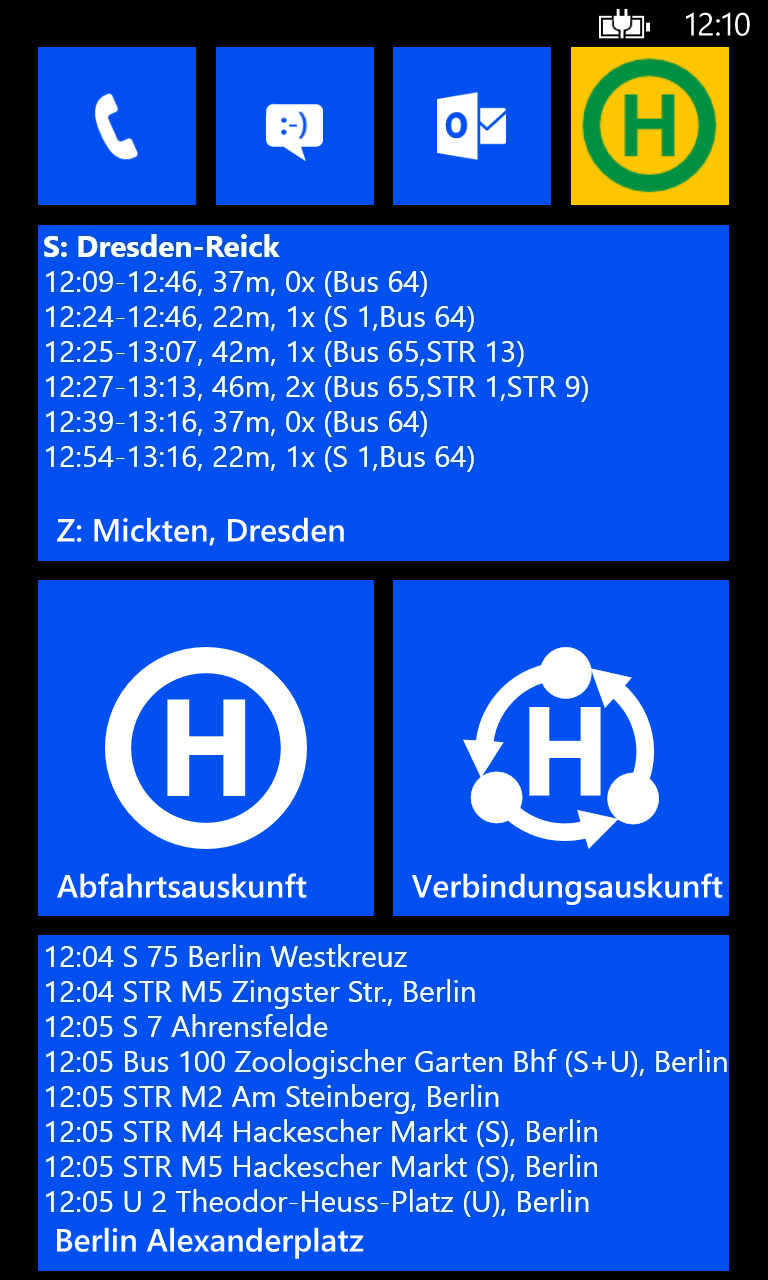
Task: Open the Phone tile
Action: (117, 126)
